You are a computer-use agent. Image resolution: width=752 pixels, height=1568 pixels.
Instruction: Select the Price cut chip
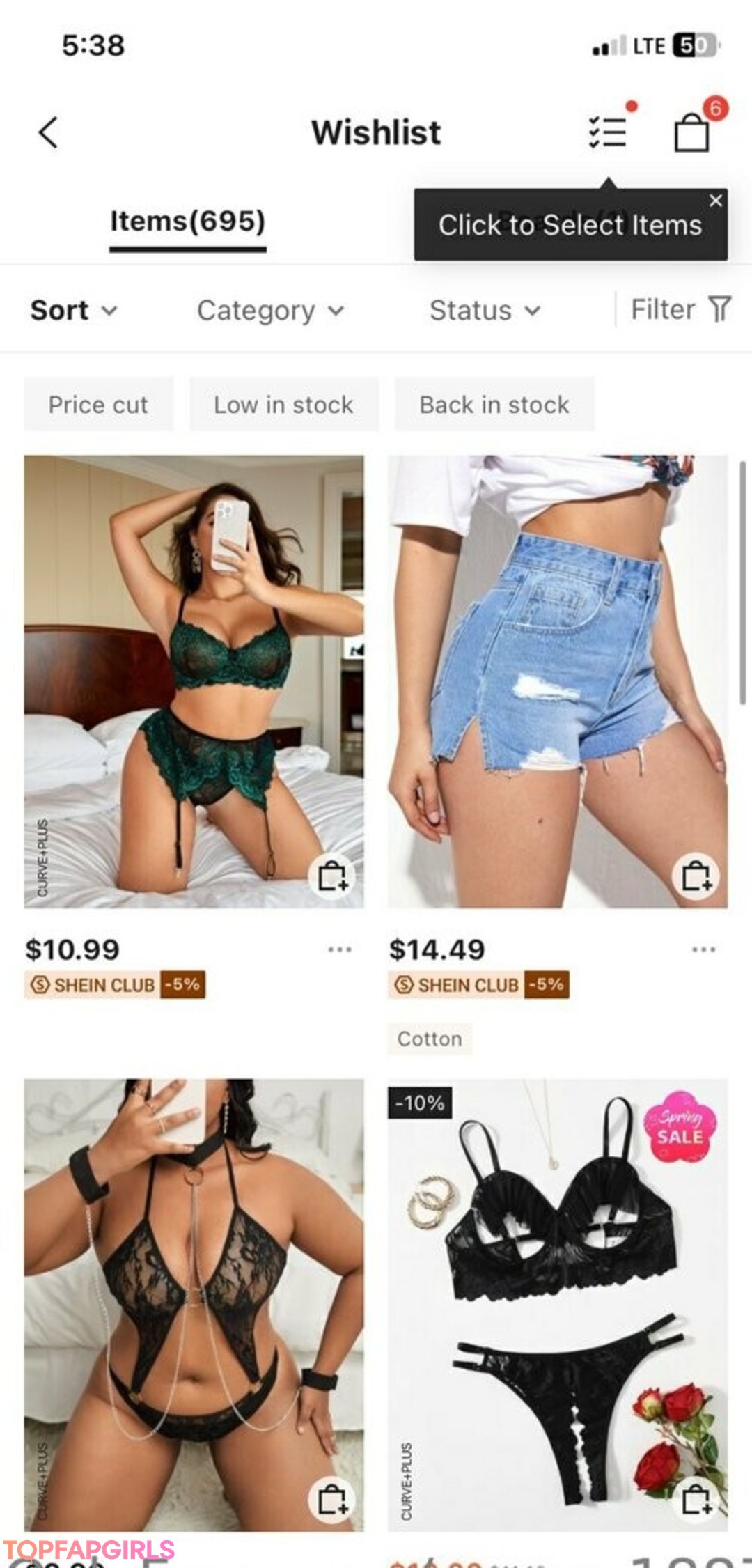pyautogui.click(x=98, y=405)
